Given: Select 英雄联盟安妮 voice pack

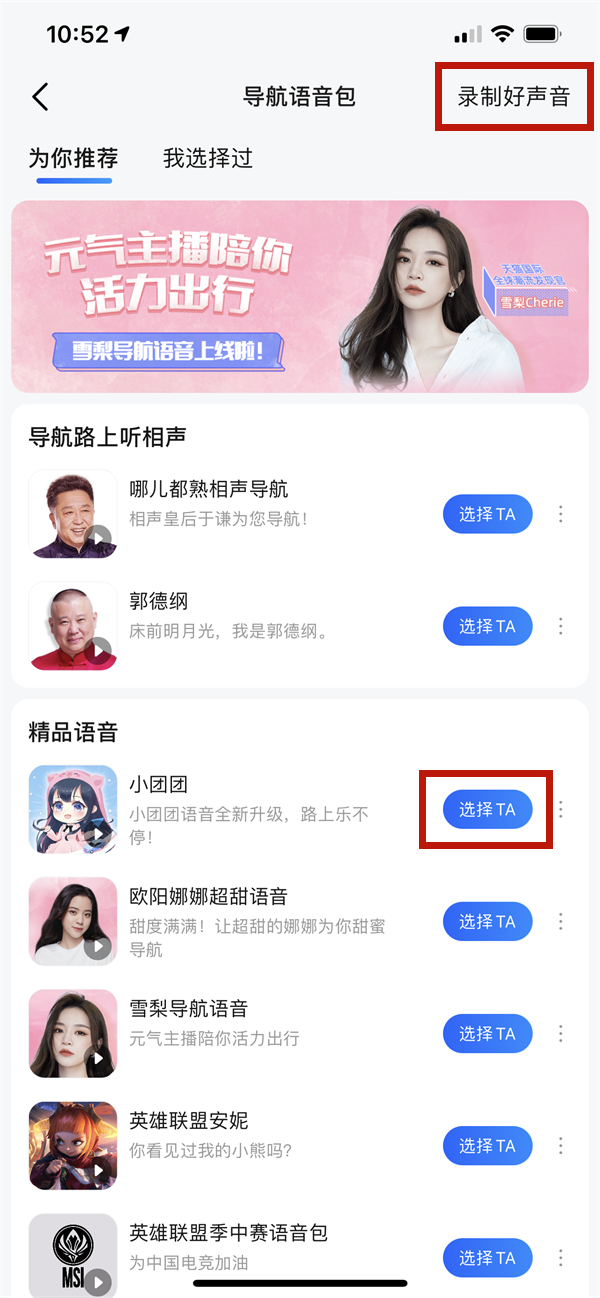Looking at the screenshot, I should tap(487, 1145).
